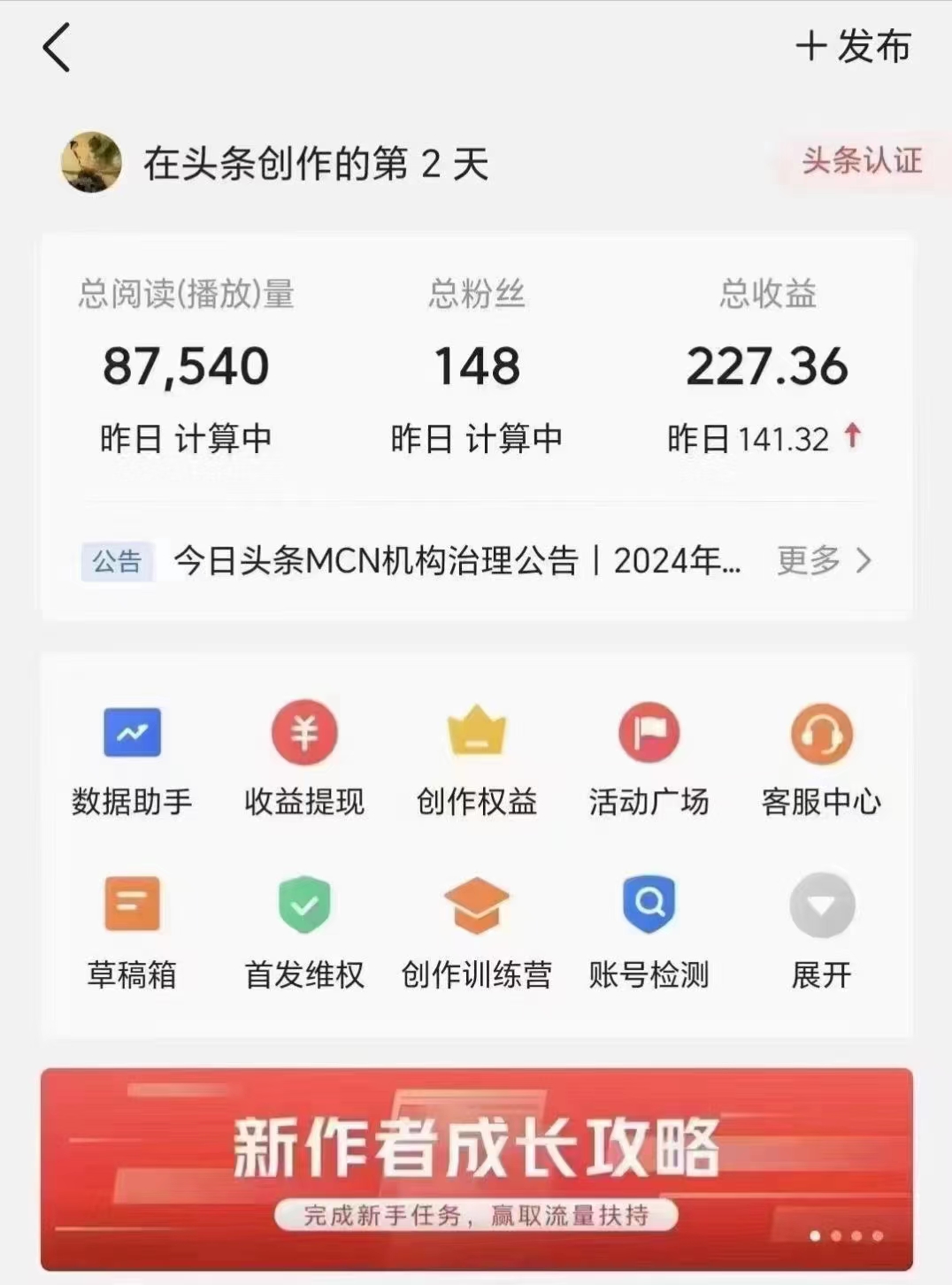The height and width of the screenshot is (1285, 952).
Task: Run 账号检测
Action: [649, 931]
